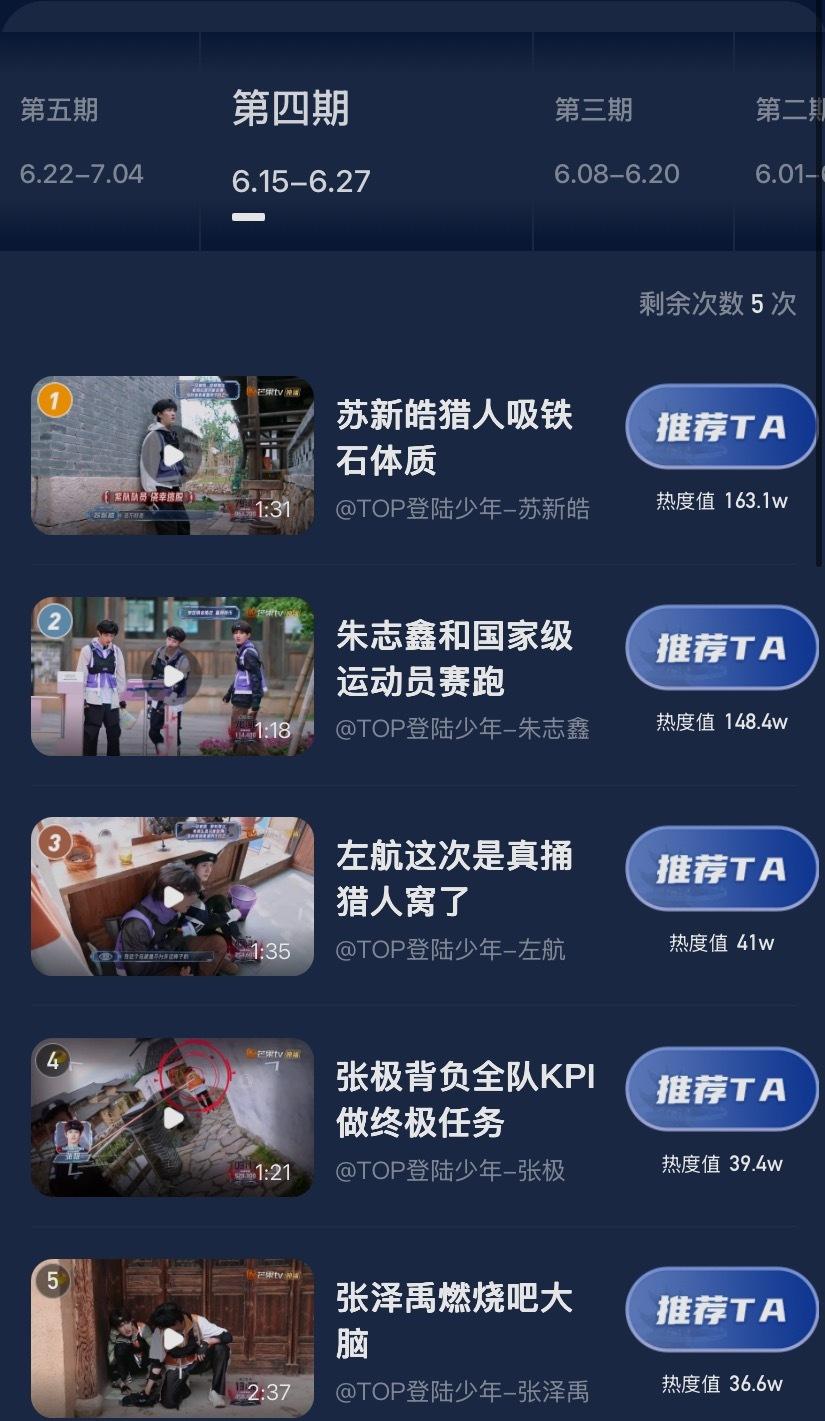Switch to the 第三期 tab

(x=616, y=140)
